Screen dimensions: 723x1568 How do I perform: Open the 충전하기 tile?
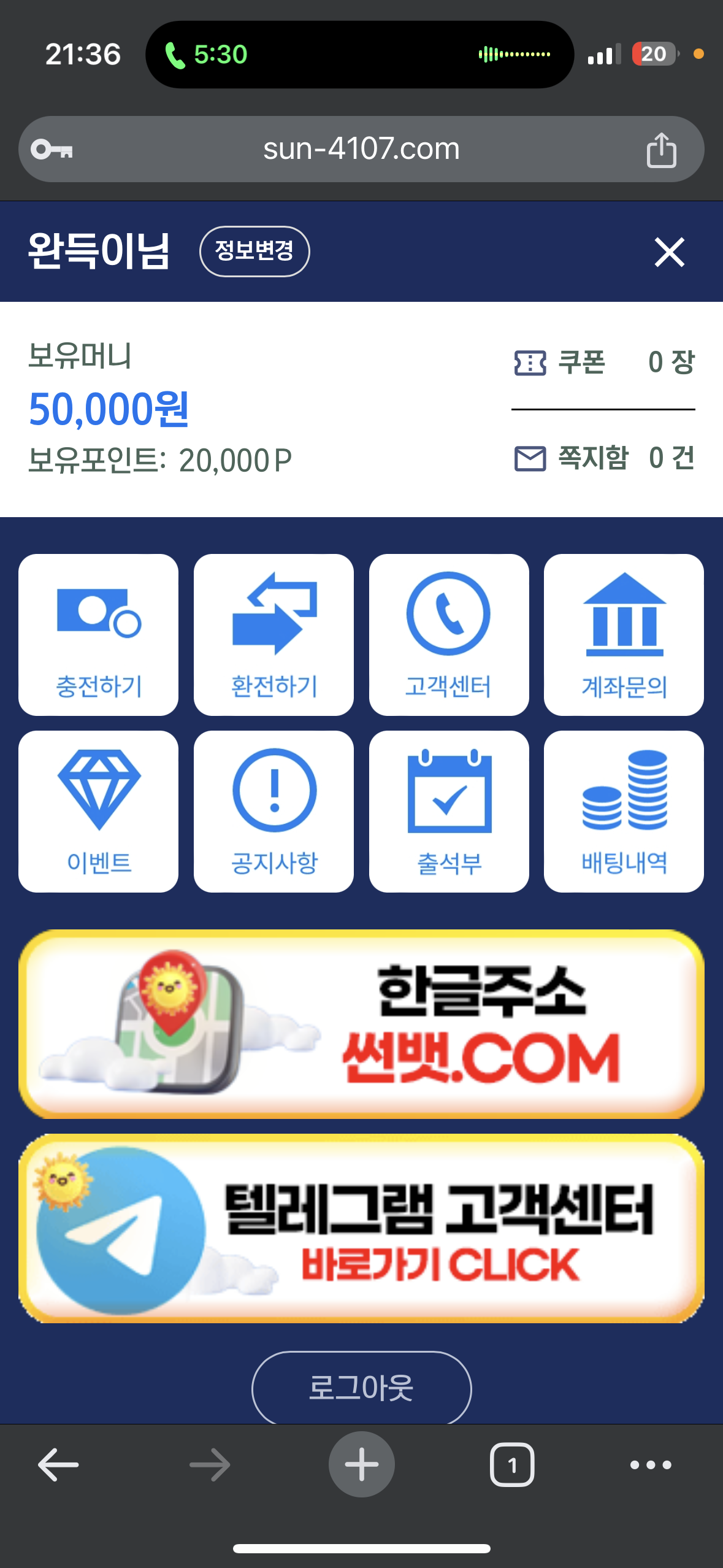click(x=99, y=635)
